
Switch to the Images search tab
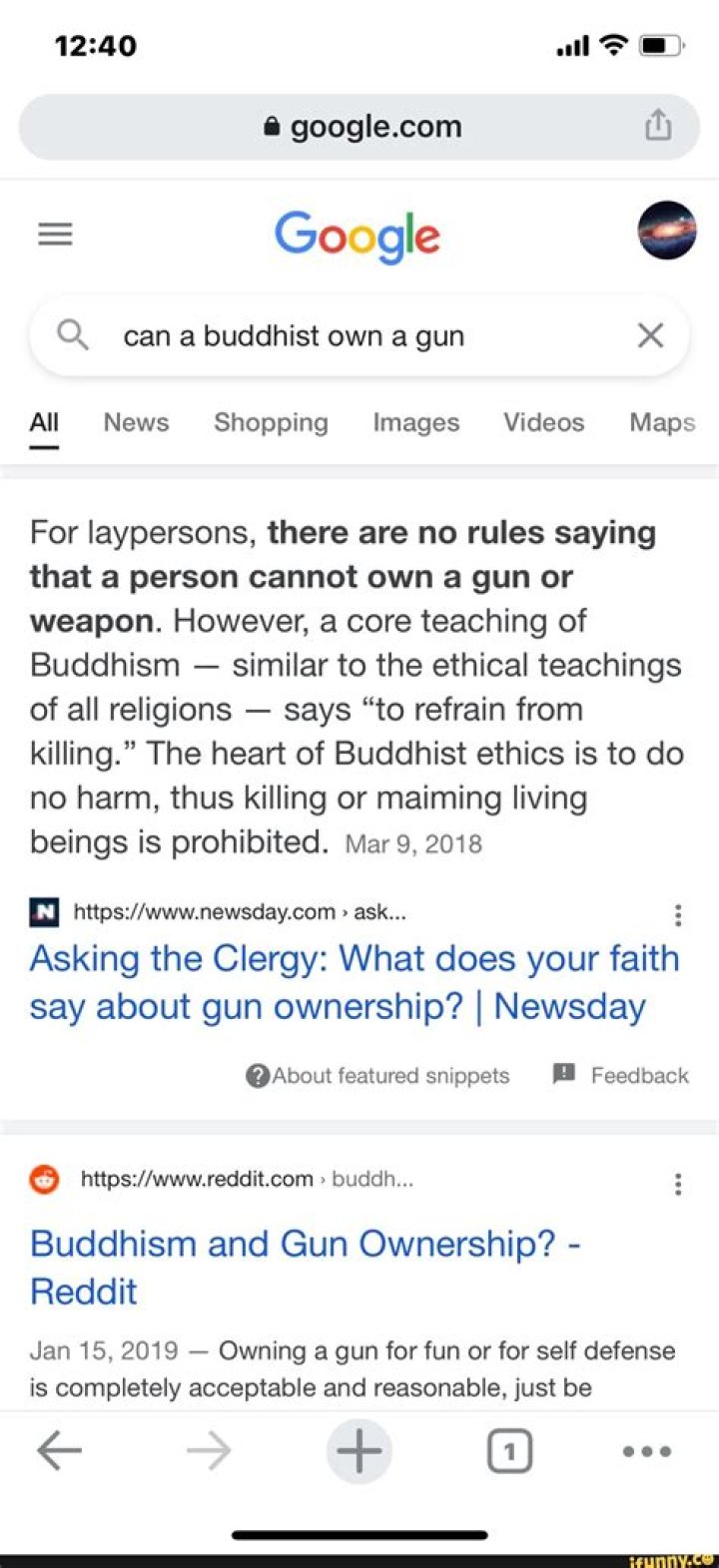(x=415, y=422)
